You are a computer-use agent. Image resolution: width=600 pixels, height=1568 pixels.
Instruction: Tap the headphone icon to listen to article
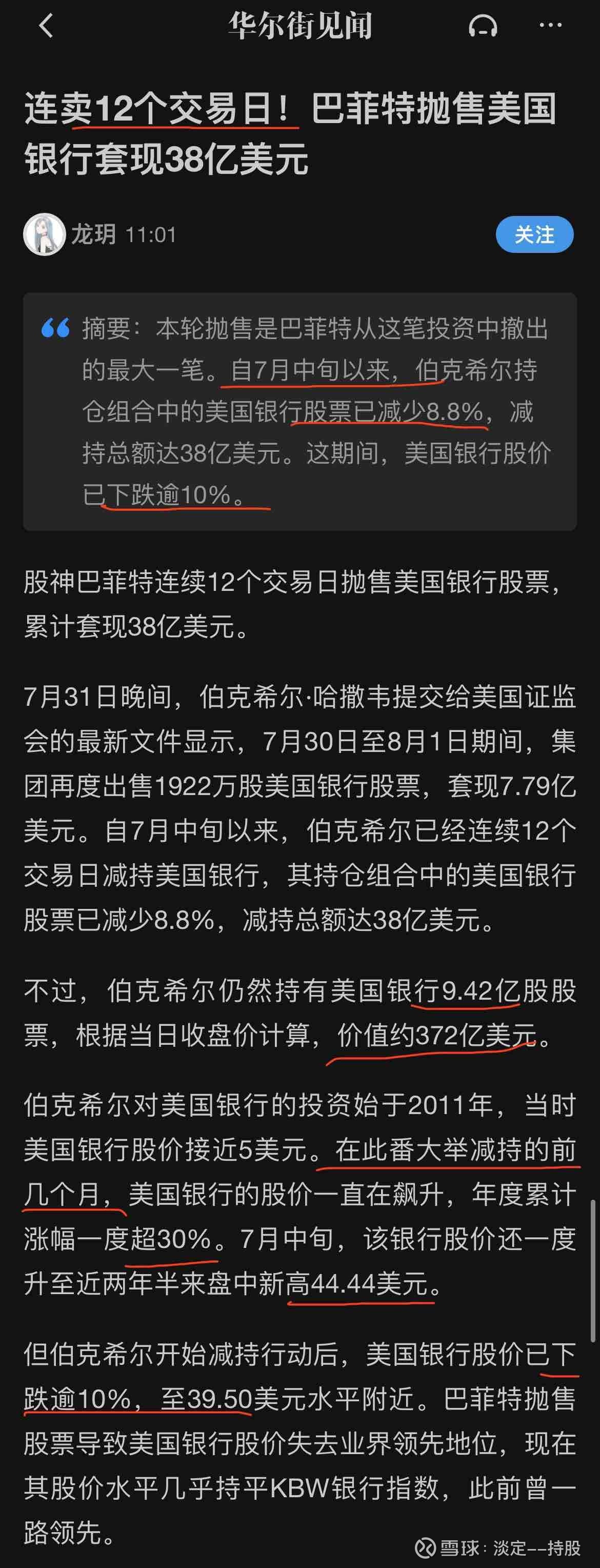point(484,27)
